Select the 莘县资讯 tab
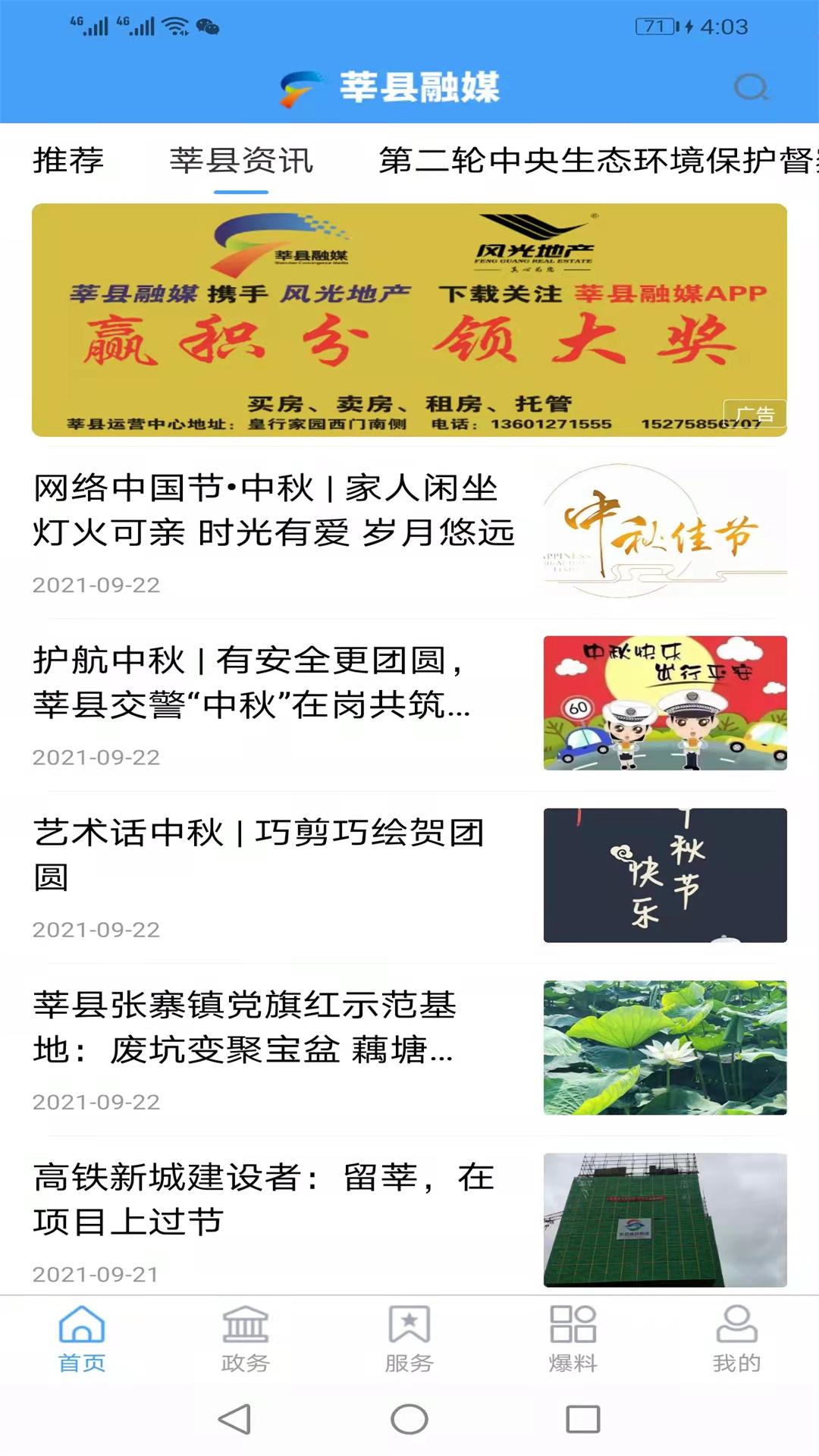819x1456 pixels. (241, 161)
